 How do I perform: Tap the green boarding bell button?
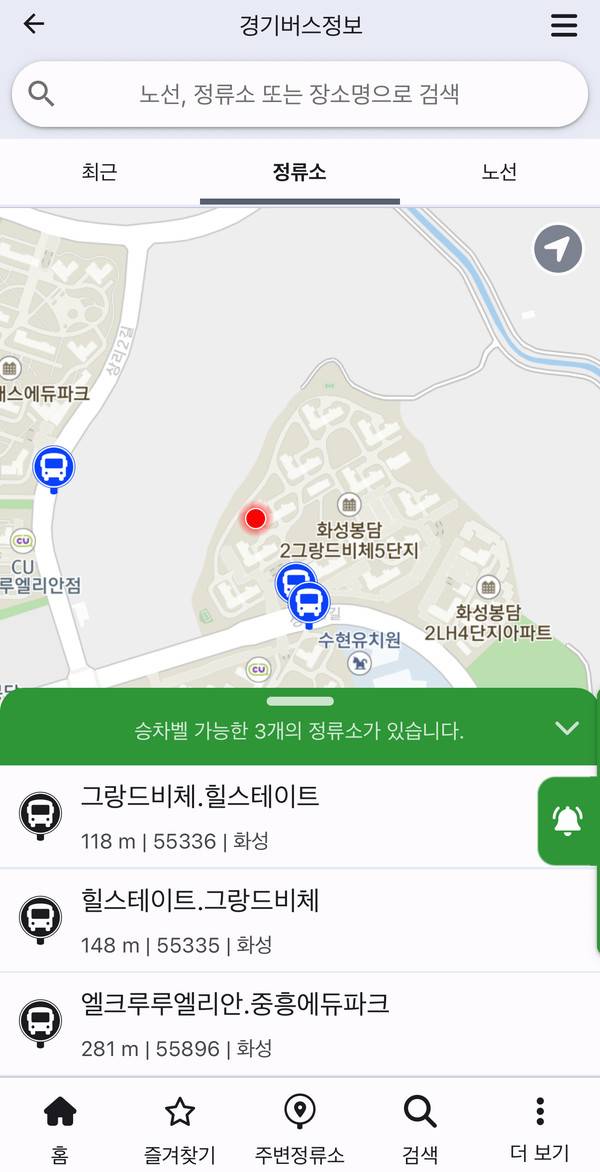click(x=568, y=820)
